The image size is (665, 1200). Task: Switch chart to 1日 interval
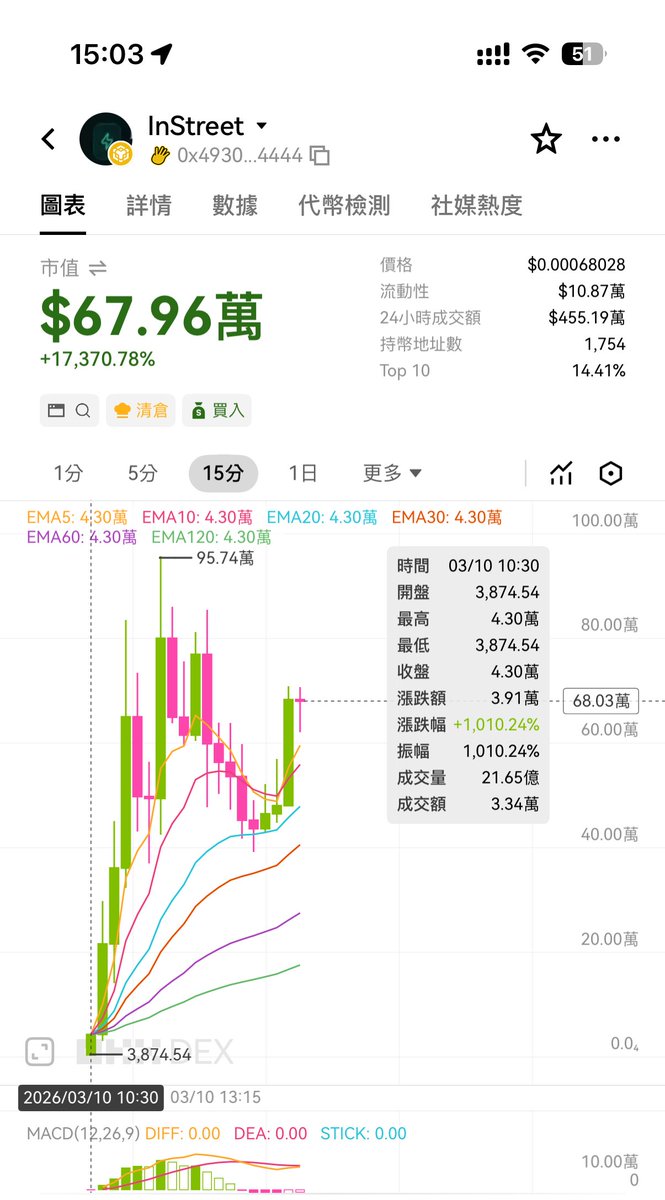[303, 473]
